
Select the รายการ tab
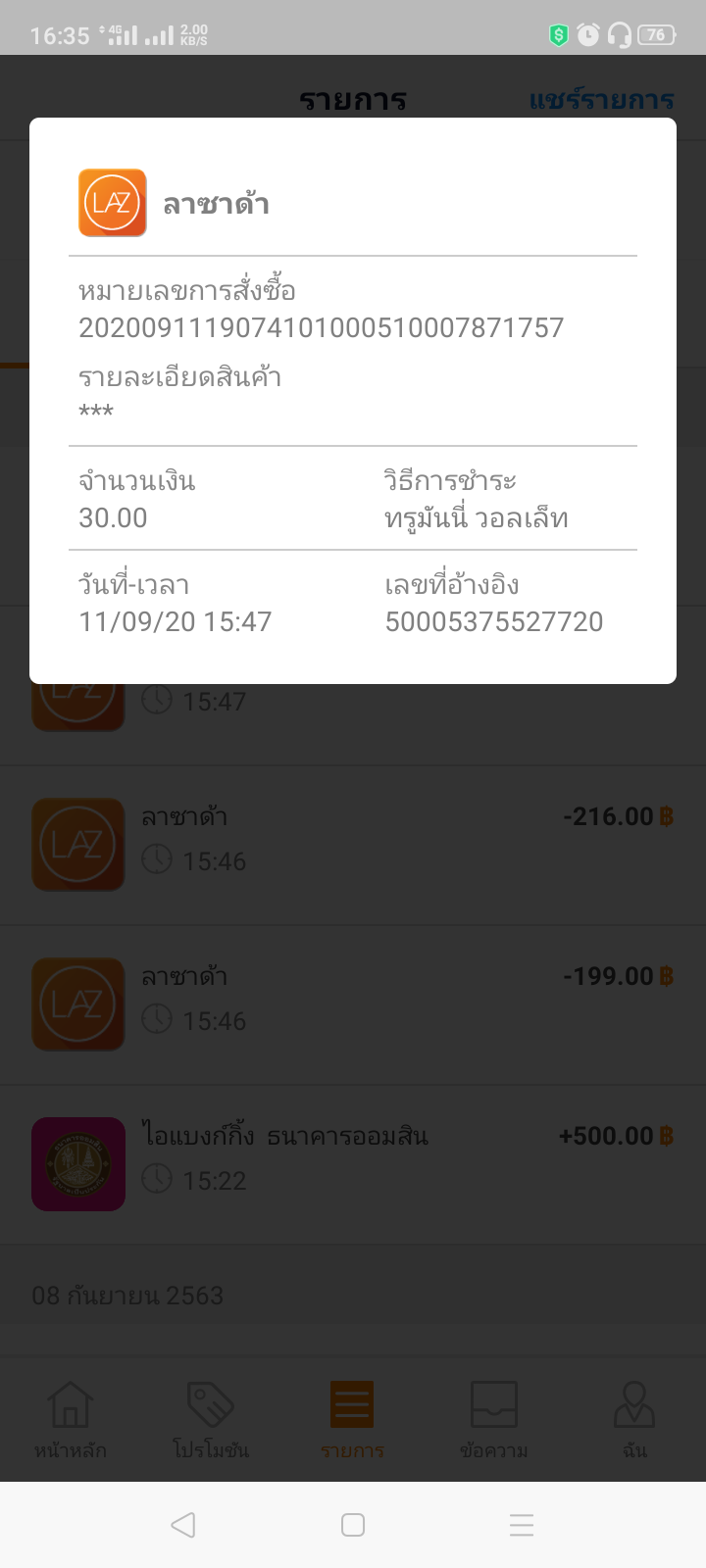click(x=352, y=1420)
